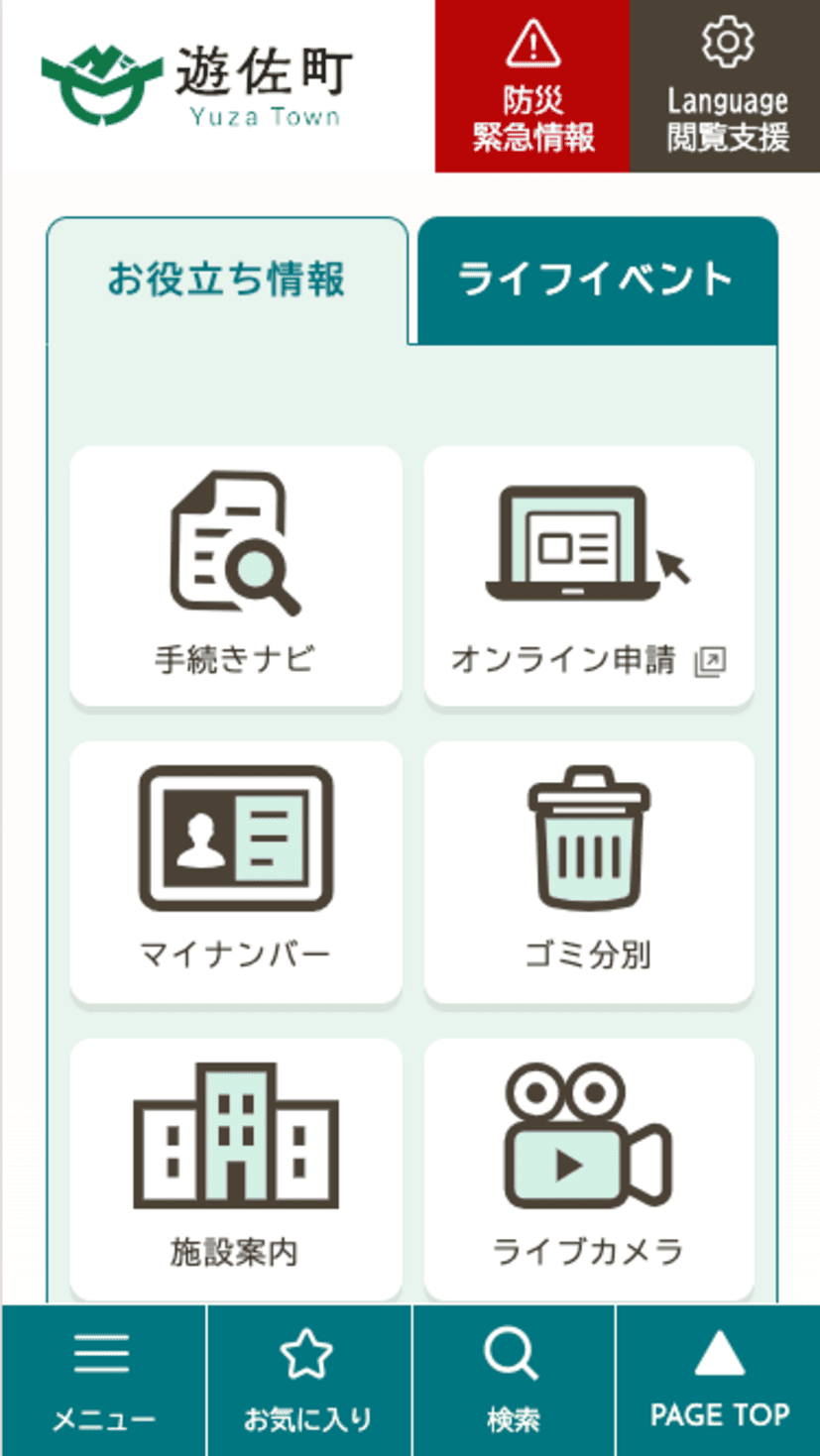
Task: Open the ゴミ分別 card
Action: [x=589, y=871]
